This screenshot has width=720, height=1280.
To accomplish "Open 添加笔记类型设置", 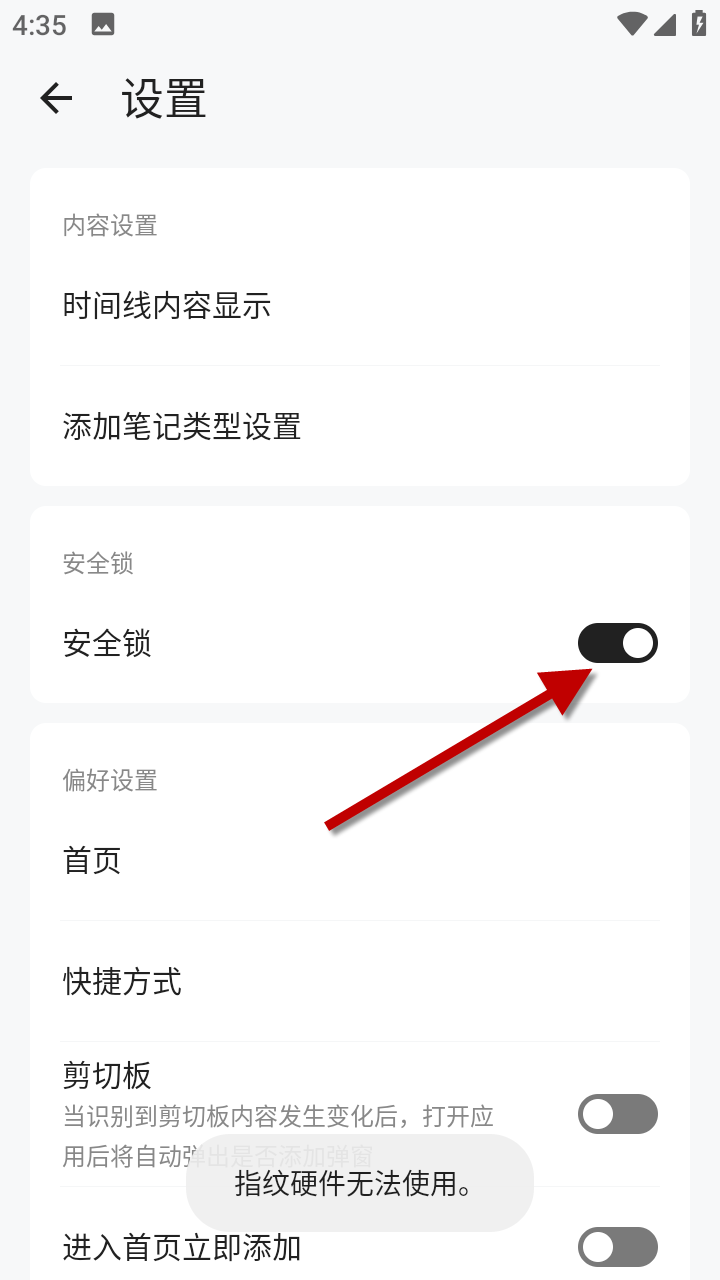I will point(360,427).
